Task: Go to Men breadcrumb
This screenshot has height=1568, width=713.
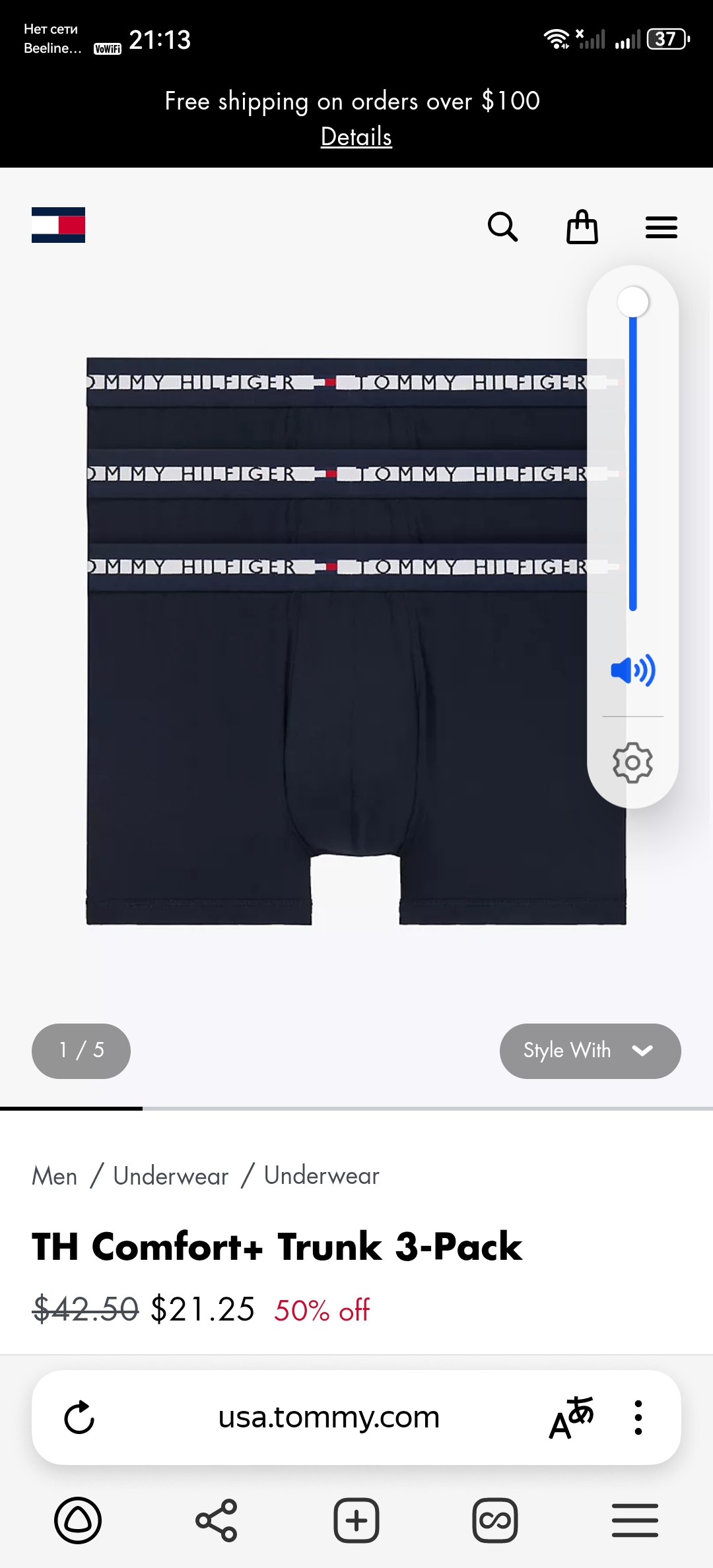Action: [55, 1176]
